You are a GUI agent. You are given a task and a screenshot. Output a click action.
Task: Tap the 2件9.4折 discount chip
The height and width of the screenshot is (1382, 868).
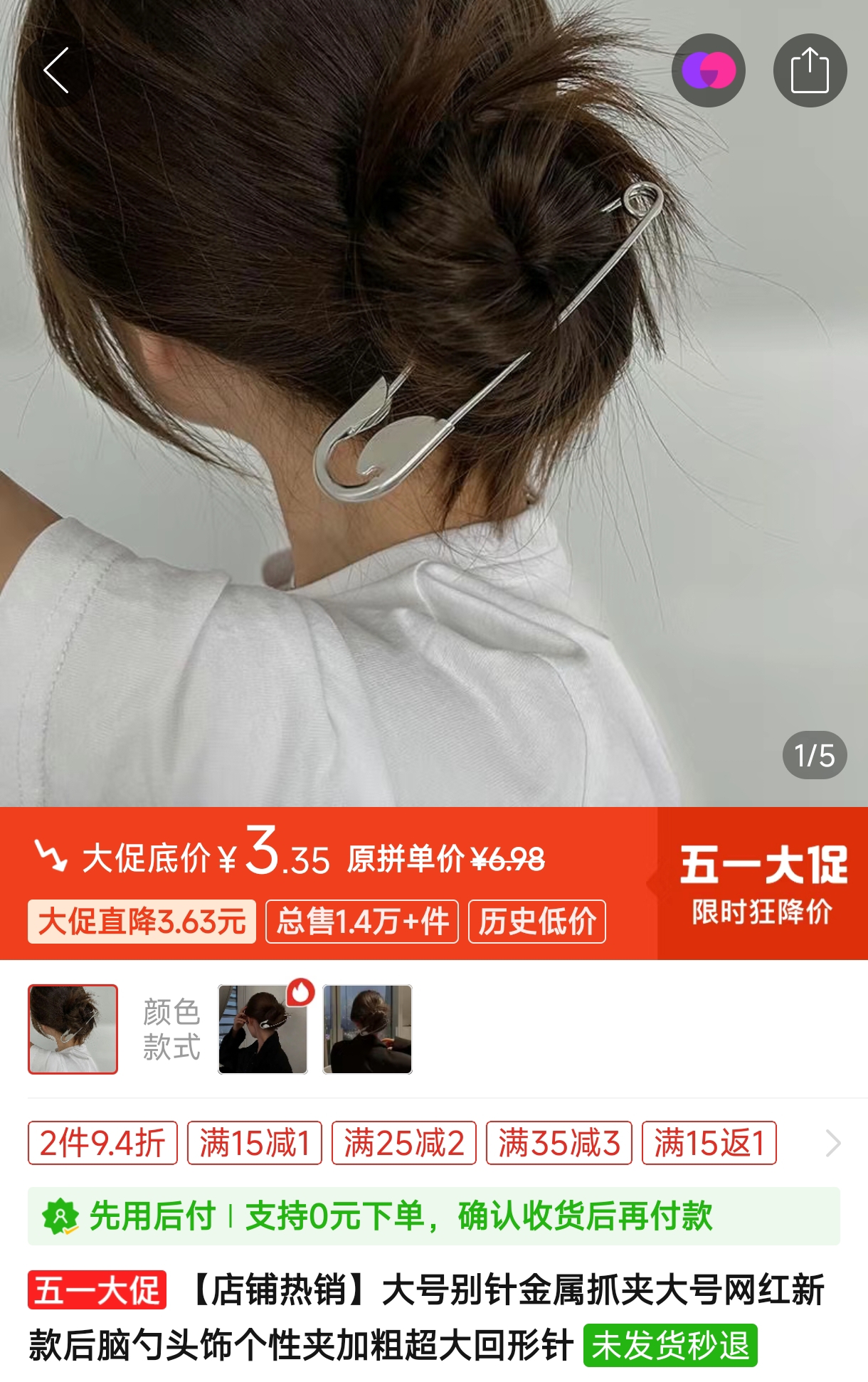point(102,1143)
